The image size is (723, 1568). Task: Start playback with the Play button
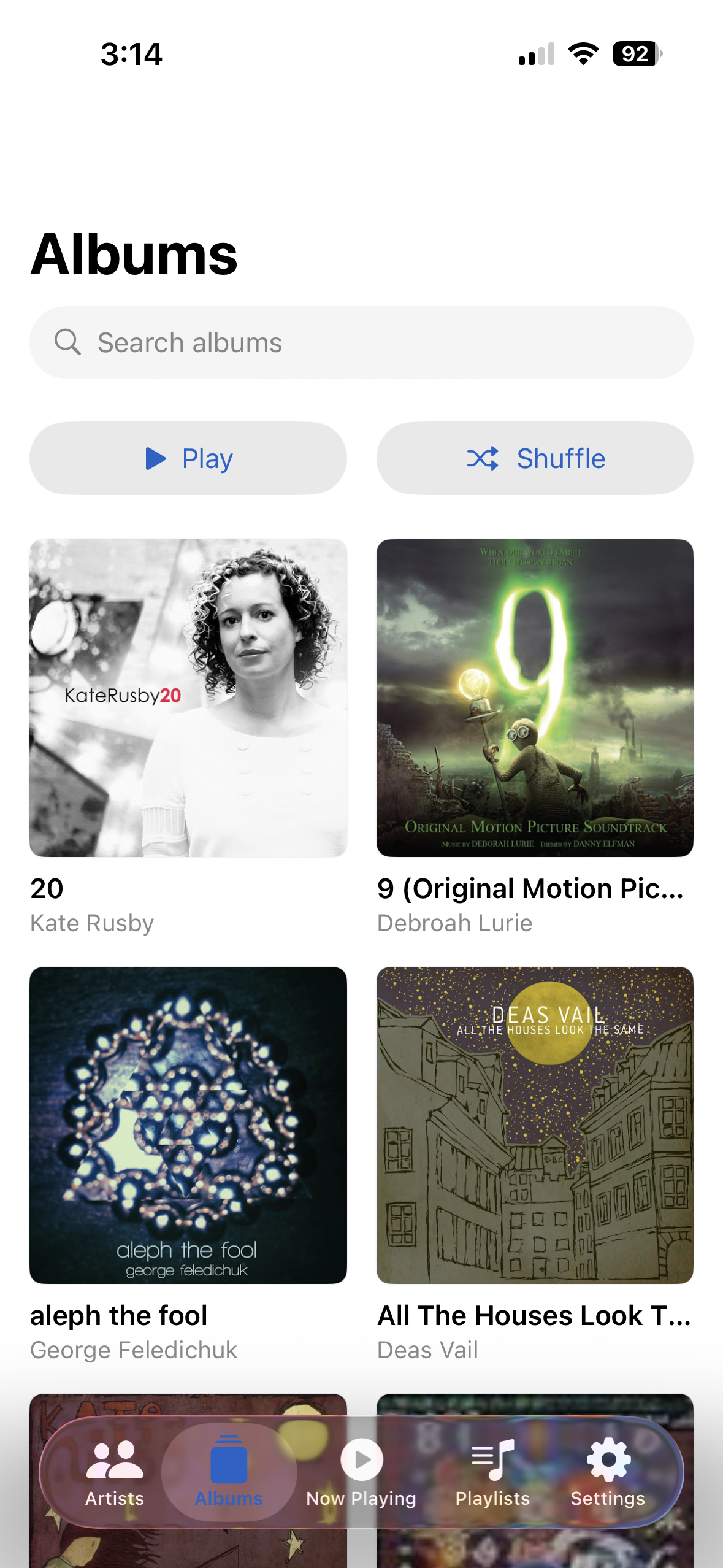[x=188, y=458]
